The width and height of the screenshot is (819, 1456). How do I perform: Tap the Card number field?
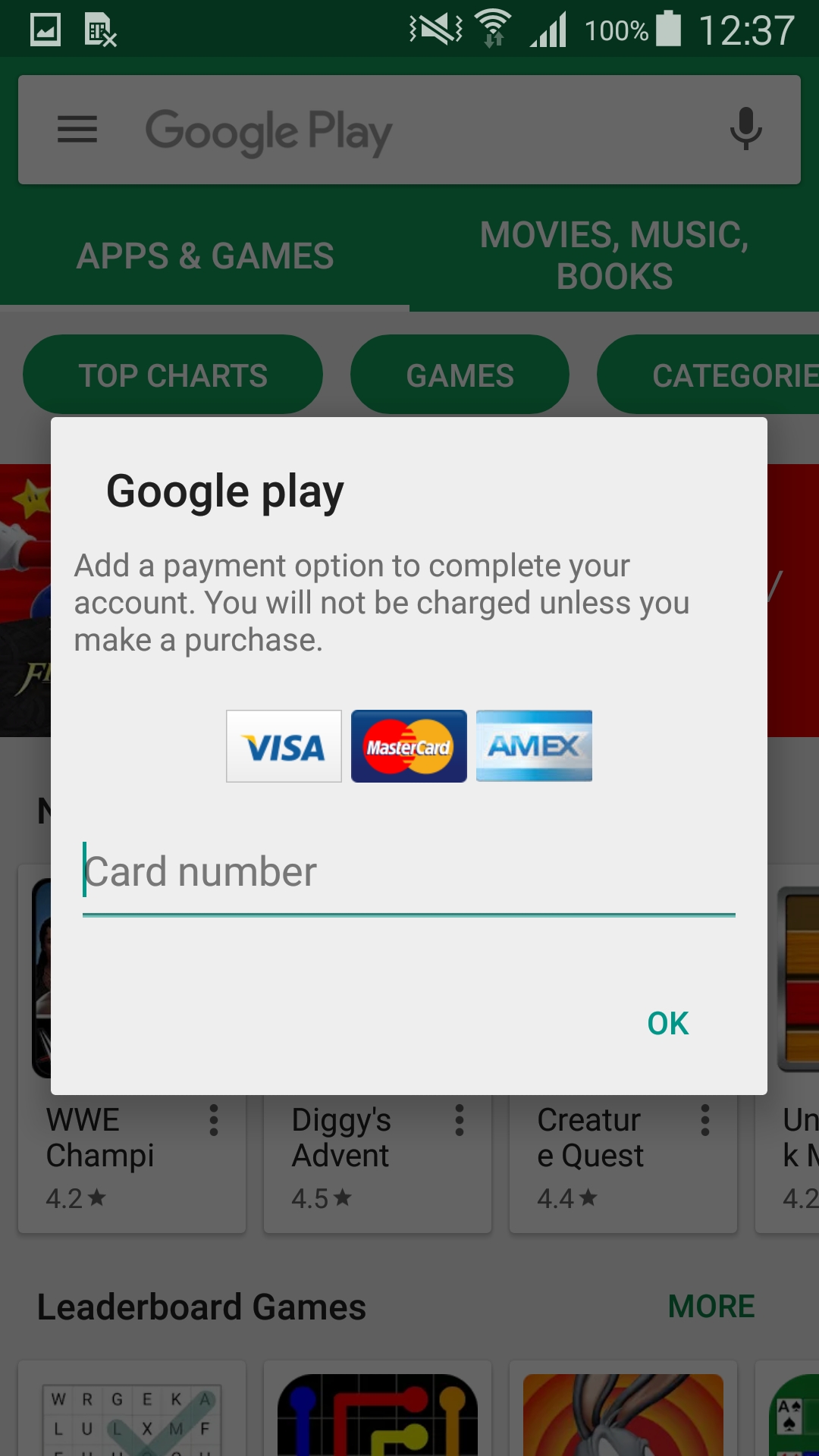point(408,872)
